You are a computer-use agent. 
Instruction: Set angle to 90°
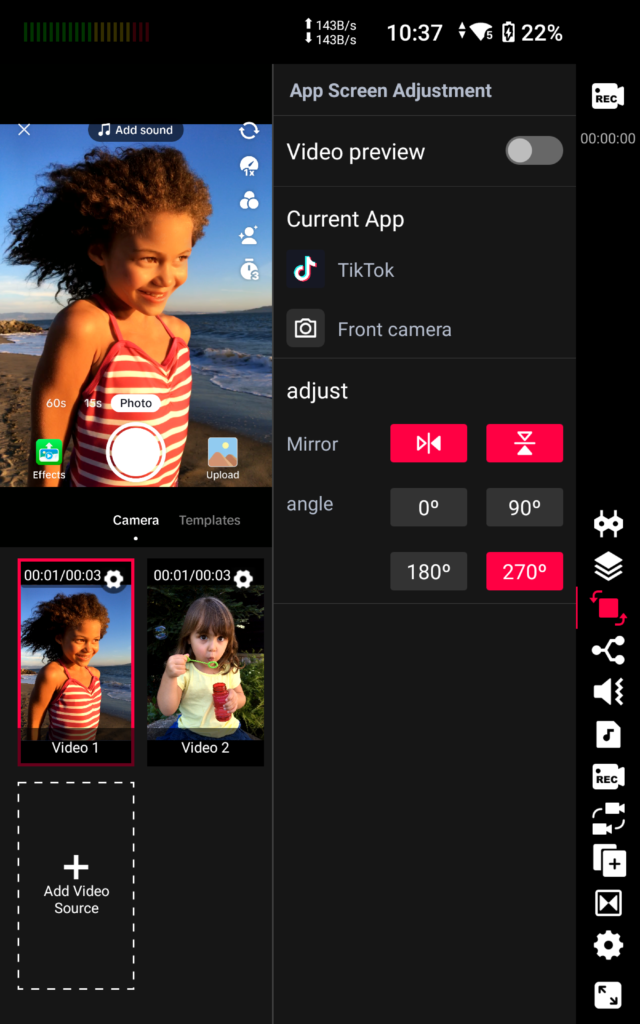tap(524, 507)
